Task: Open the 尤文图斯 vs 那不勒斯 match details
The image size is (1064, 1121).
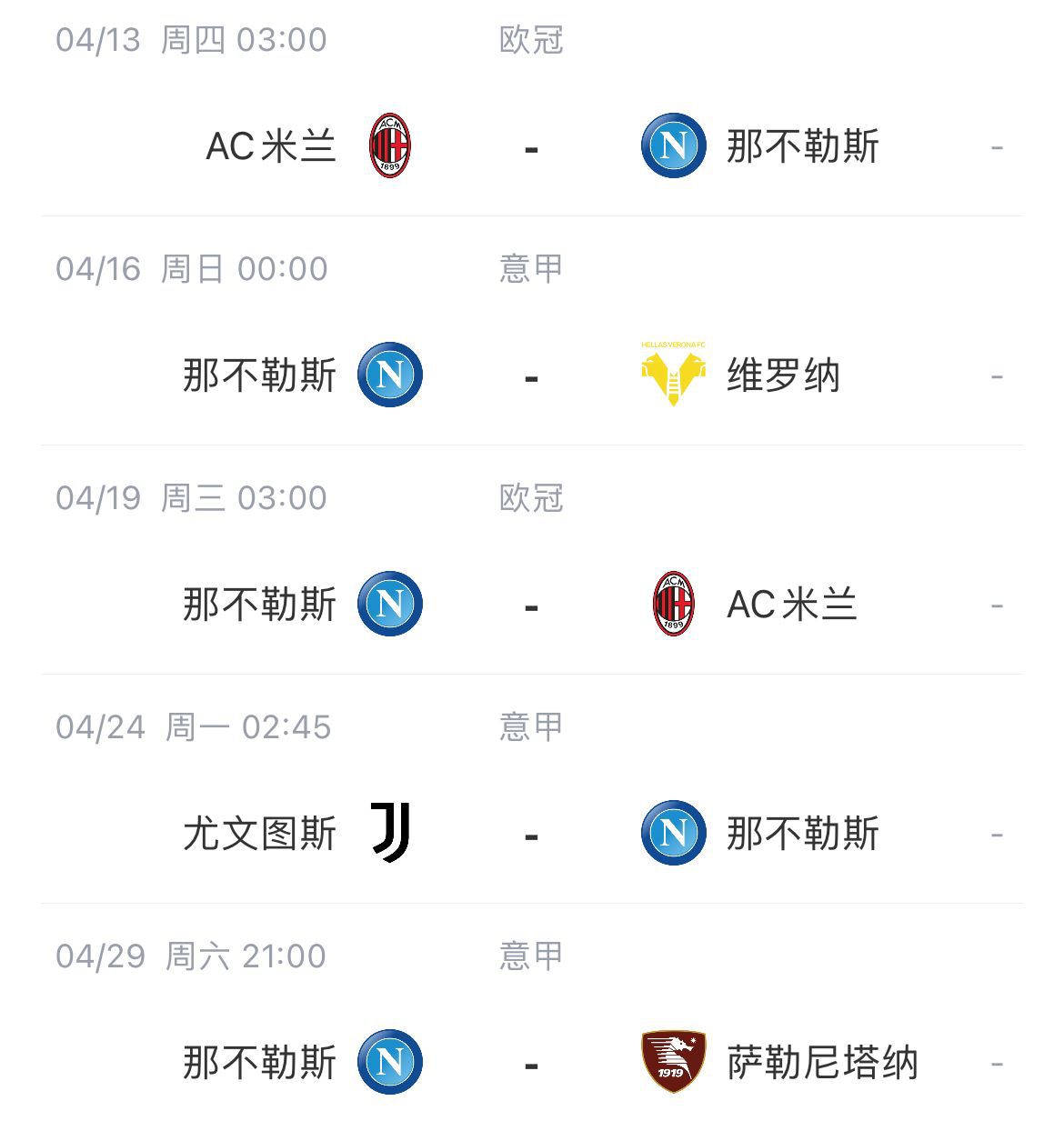Action: click(531, 834)
